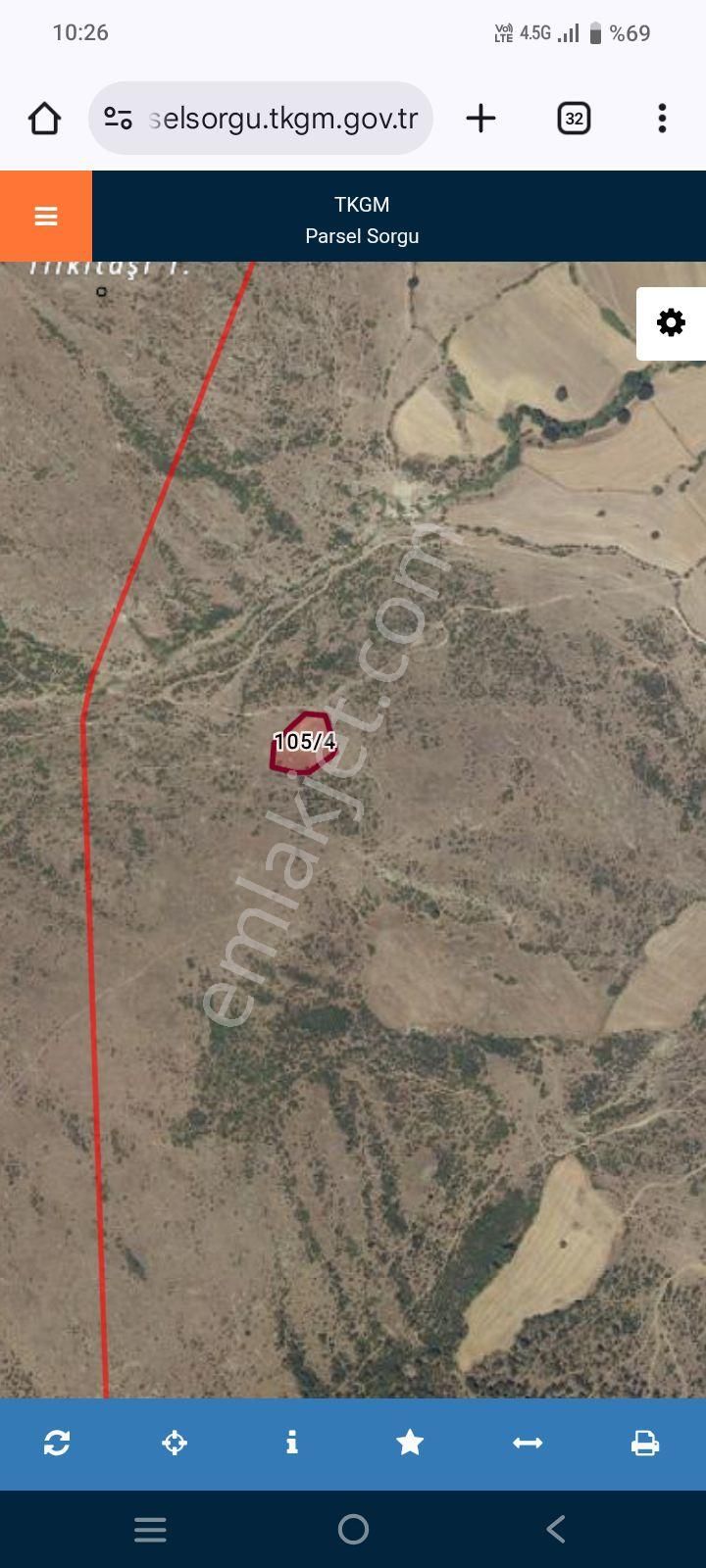This screenshot has width=706, height=1568.
Task: Toggle the orange hamburger side menu
Action: (45, 216)
